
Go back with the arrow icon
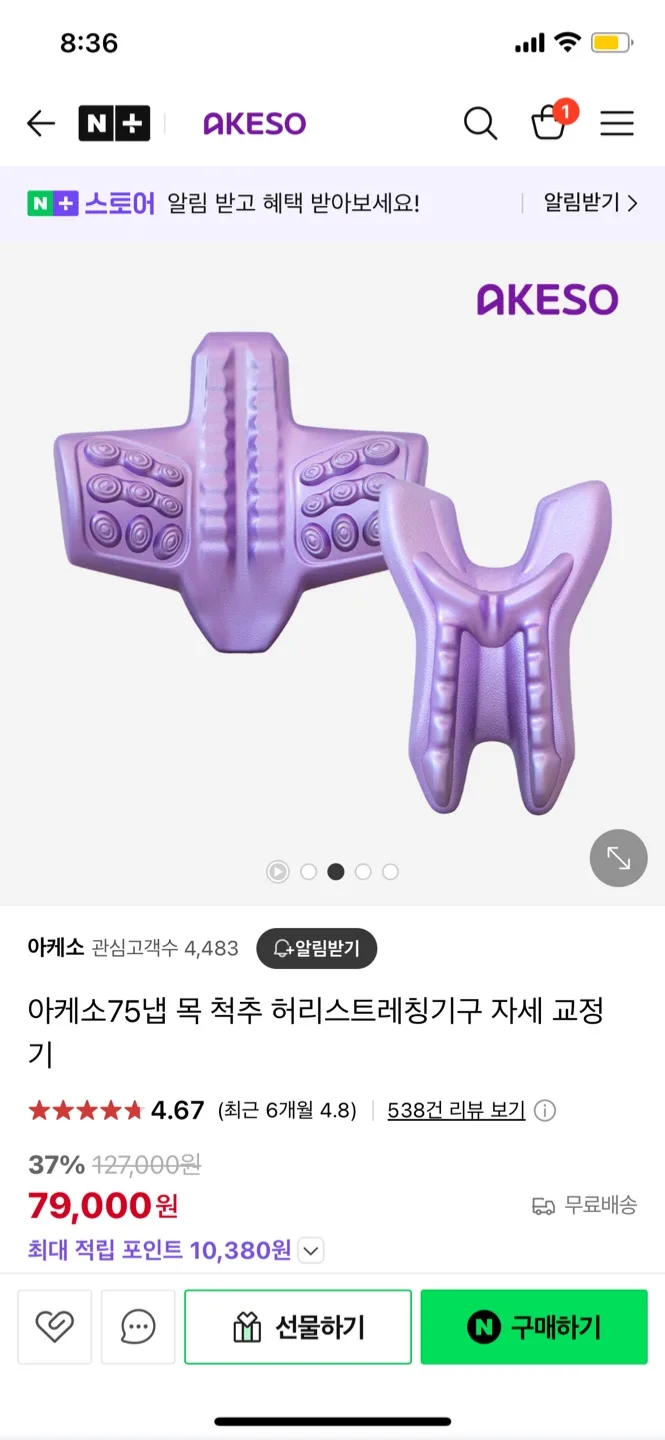pos(41,123)
